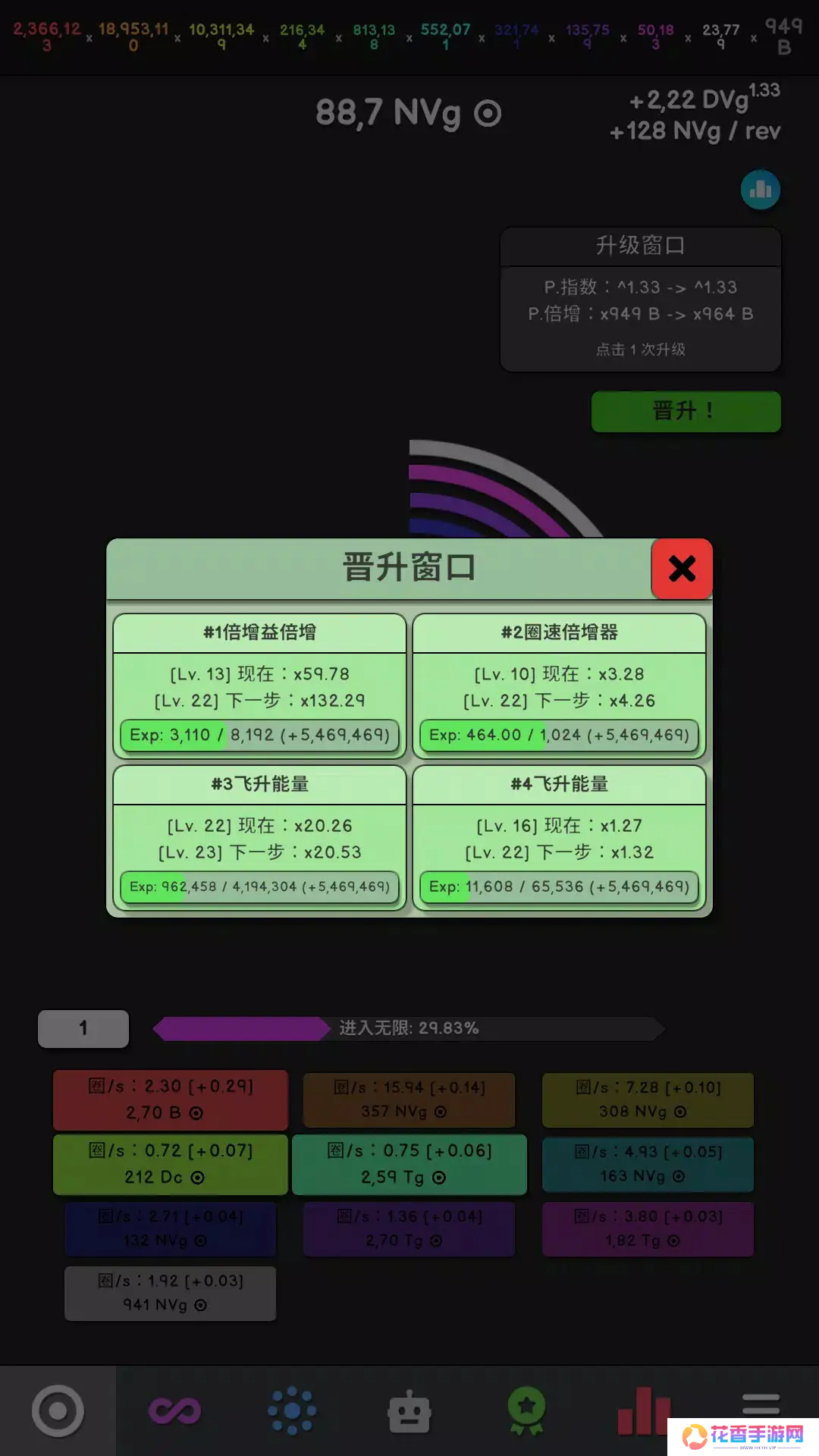
Task: Switch to the robot automation tab
Action: coord(409,1410)
